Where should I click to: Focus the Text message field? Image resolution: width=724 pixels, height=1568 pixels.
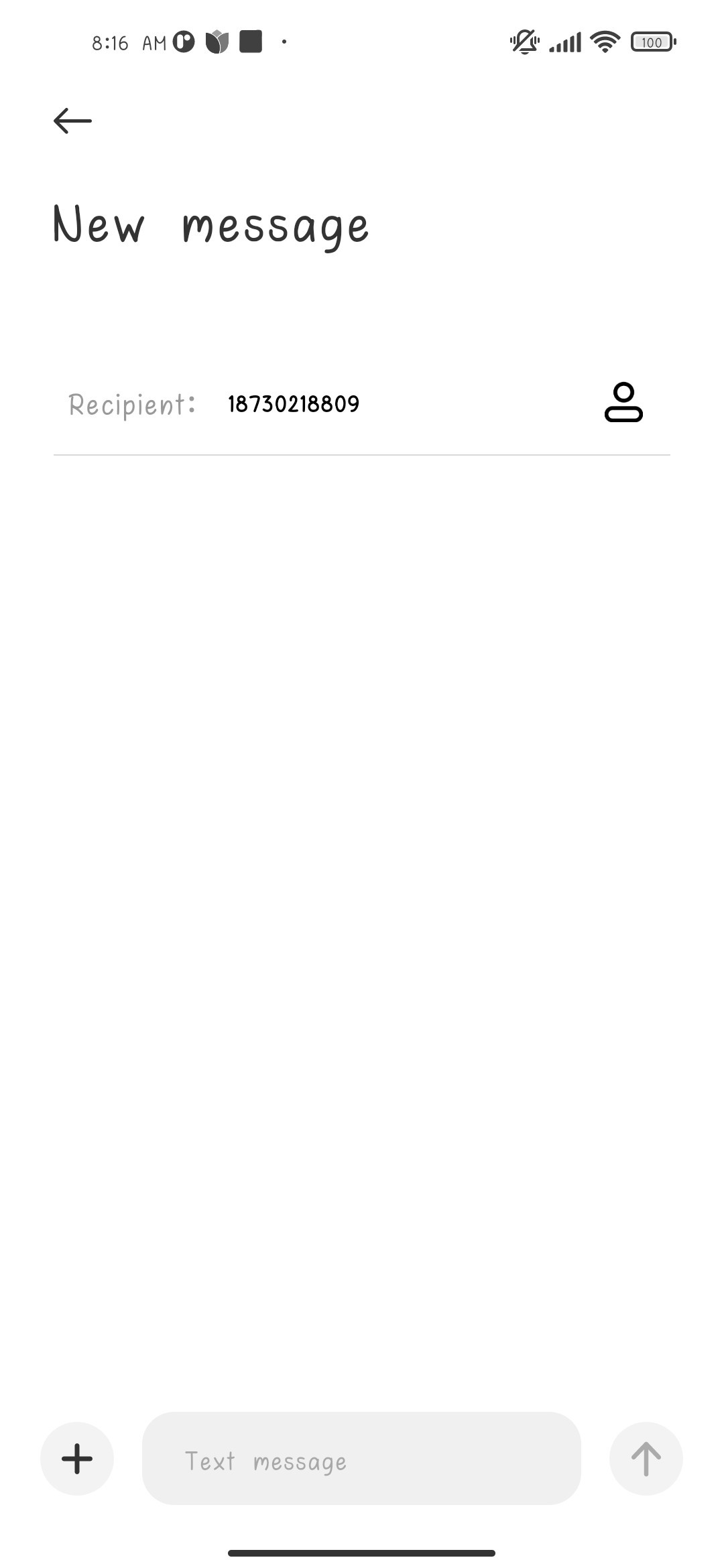[361, 1458]
